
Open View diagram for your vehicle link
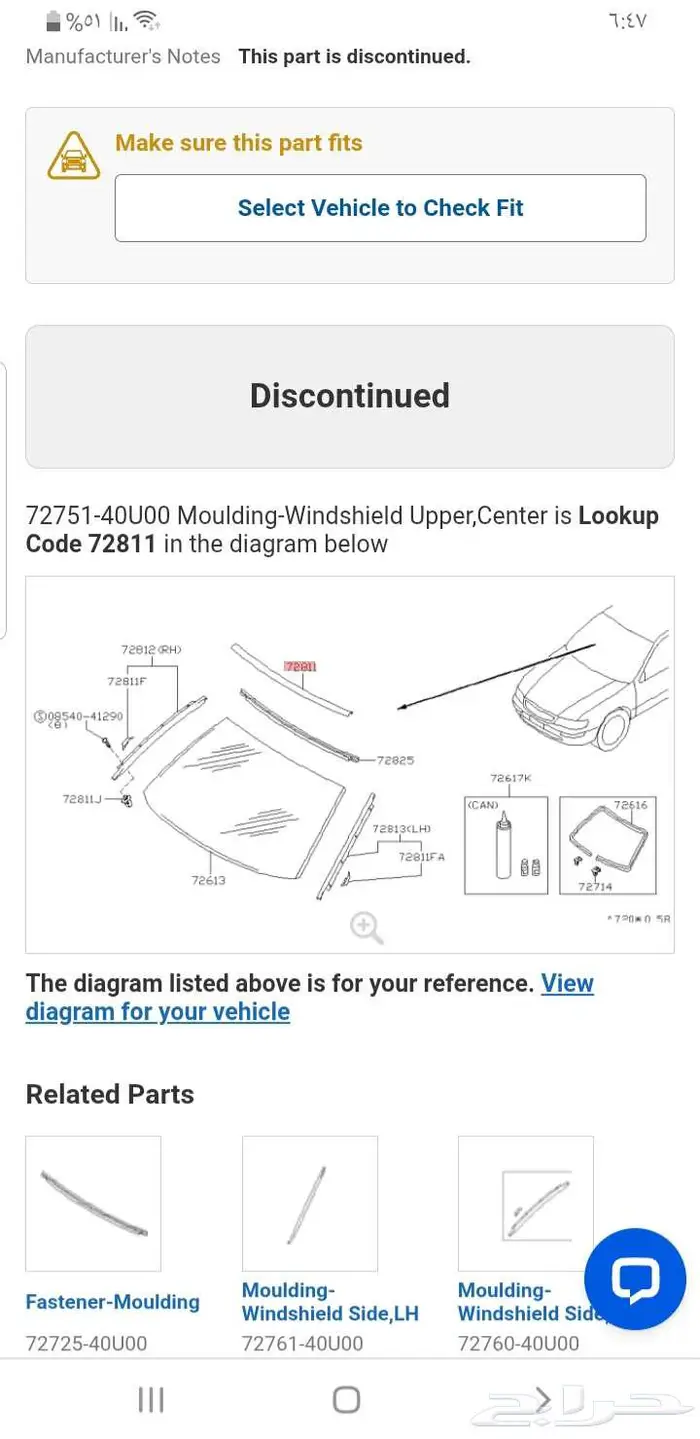tap(310, 997)
